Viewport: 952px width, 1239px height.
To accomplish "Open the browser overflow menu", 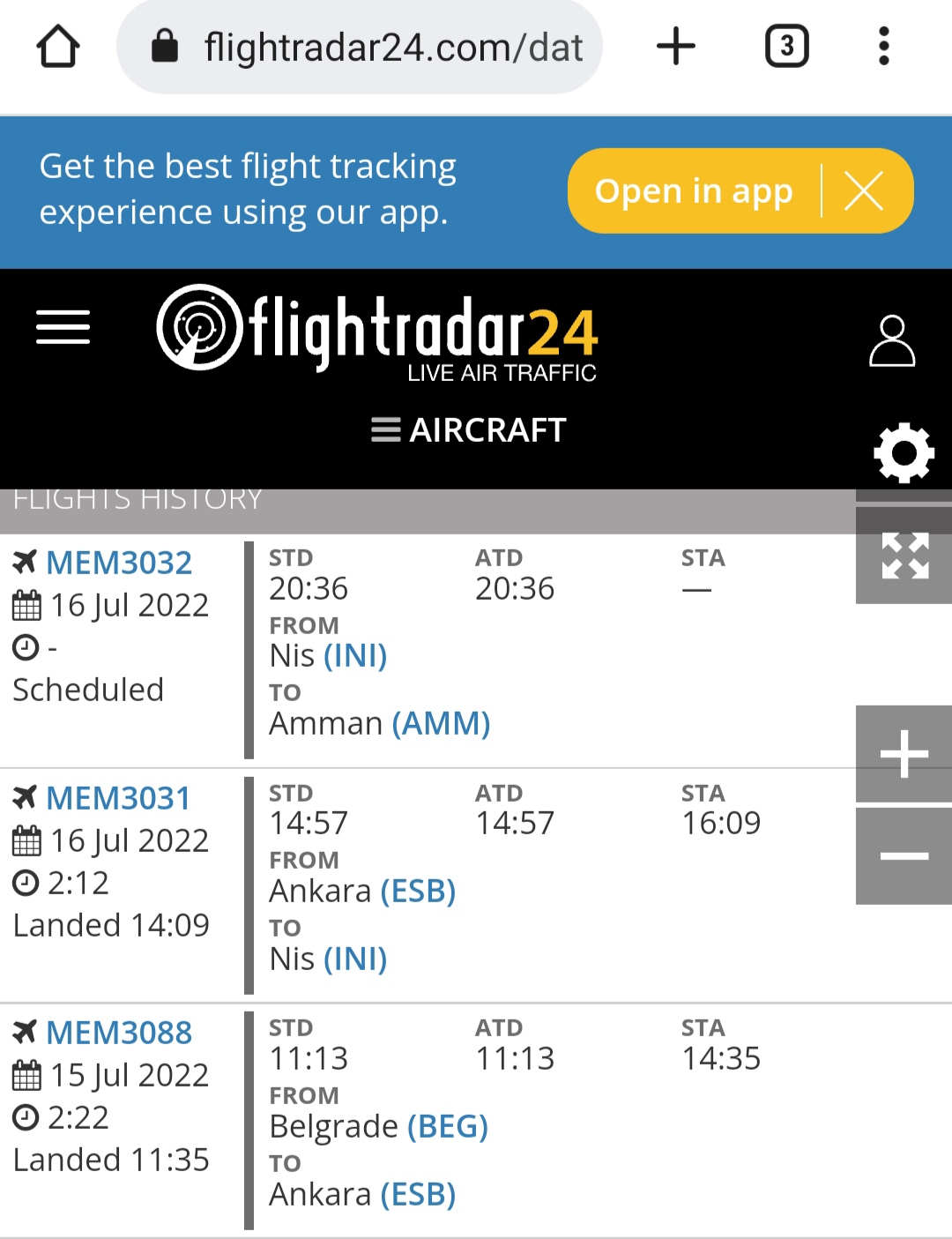I will tap(884, 46).
